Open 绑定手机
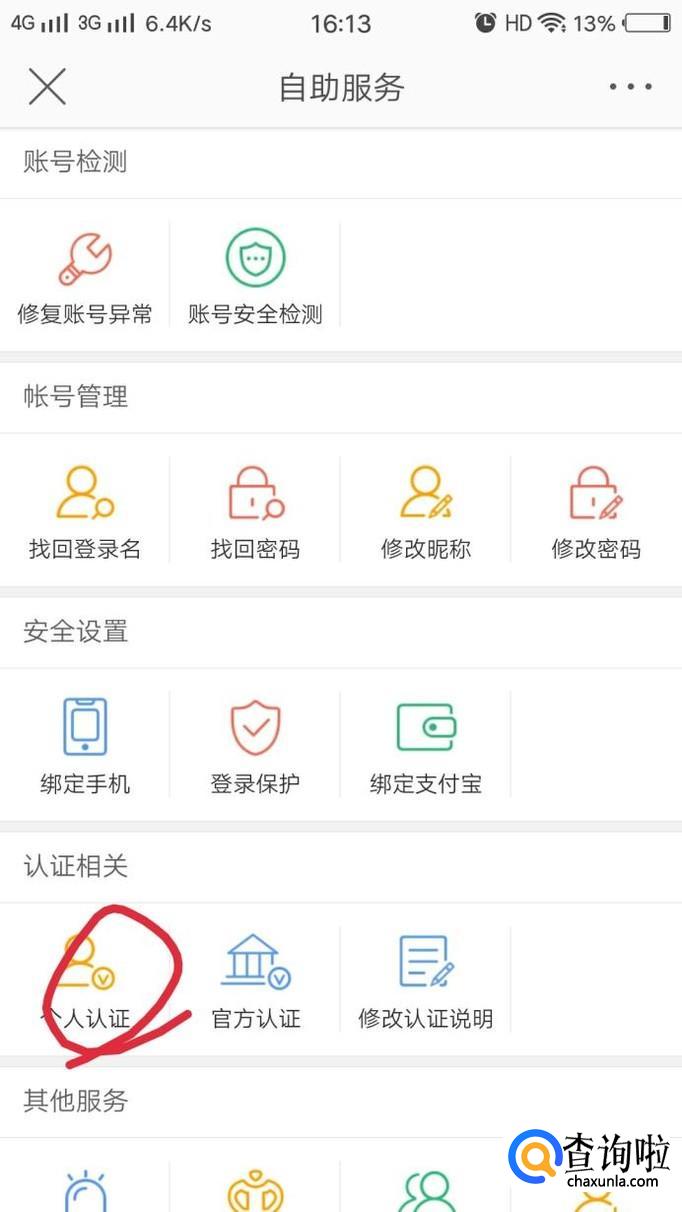 pos(85,746)
